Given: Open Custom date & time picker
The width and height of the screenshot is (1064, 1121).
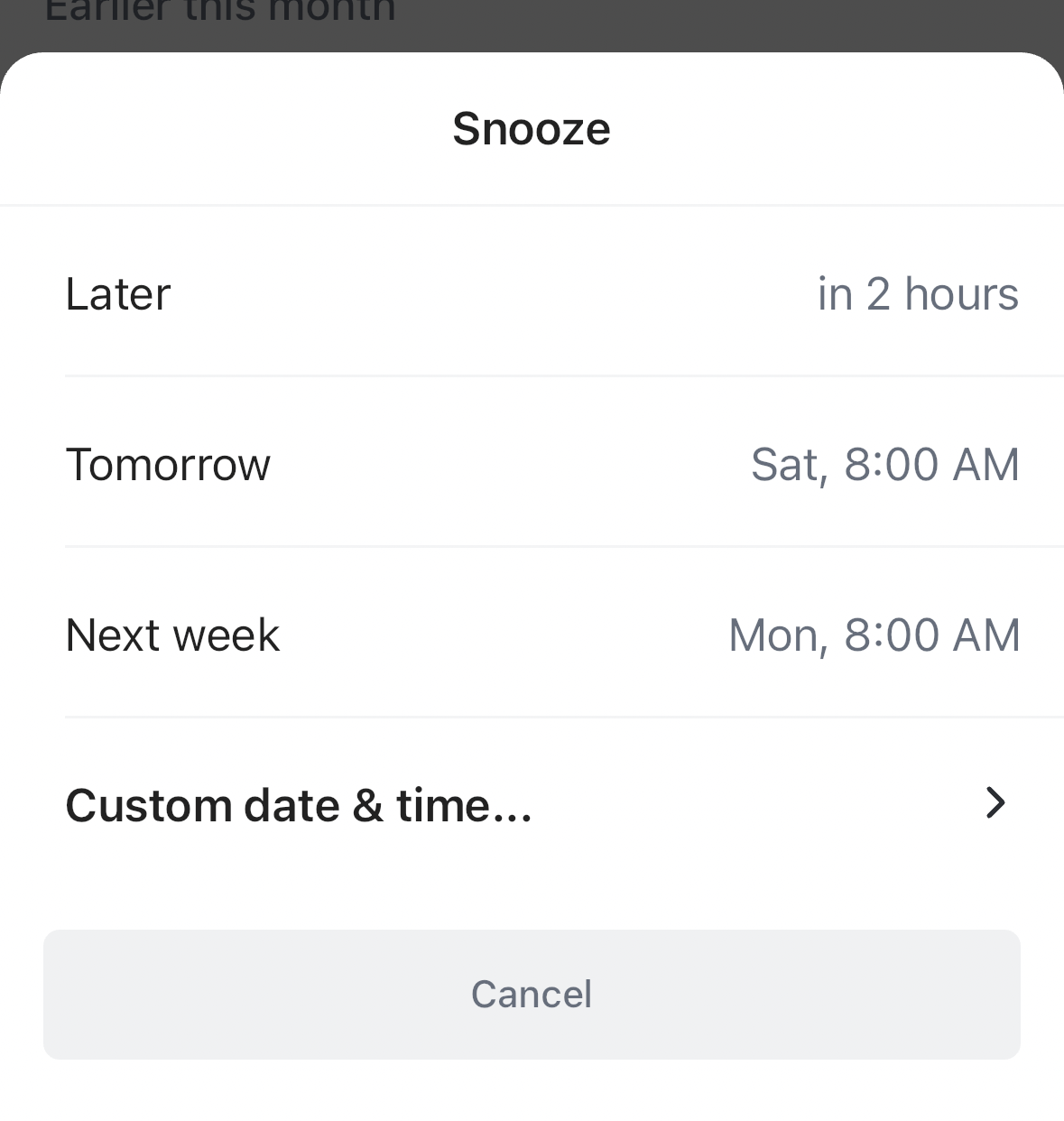Looking at the screenshot, I should [x=532, y=805].
